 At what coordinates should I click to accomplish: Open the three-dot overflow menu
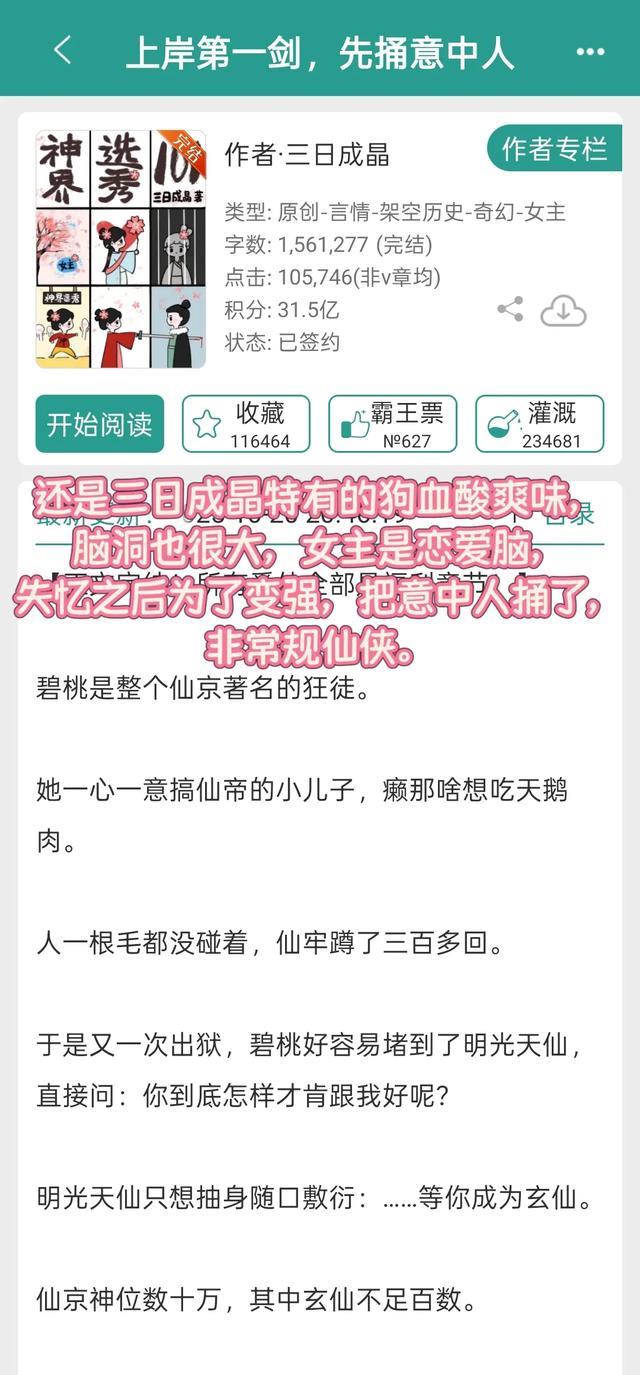(x=591, y=51)
